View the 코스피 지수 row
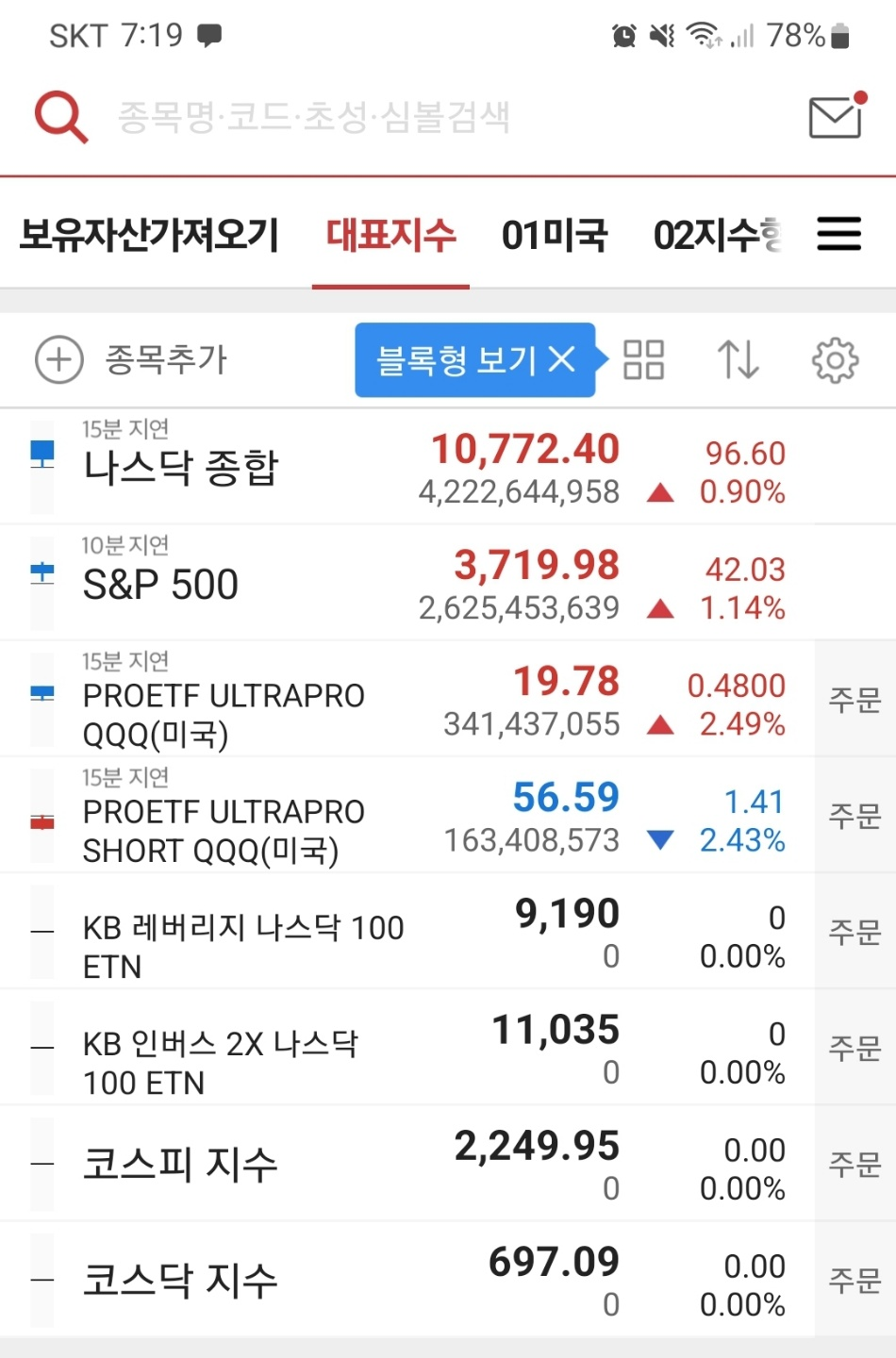896x1358 pixels. tap(407, 1163)
